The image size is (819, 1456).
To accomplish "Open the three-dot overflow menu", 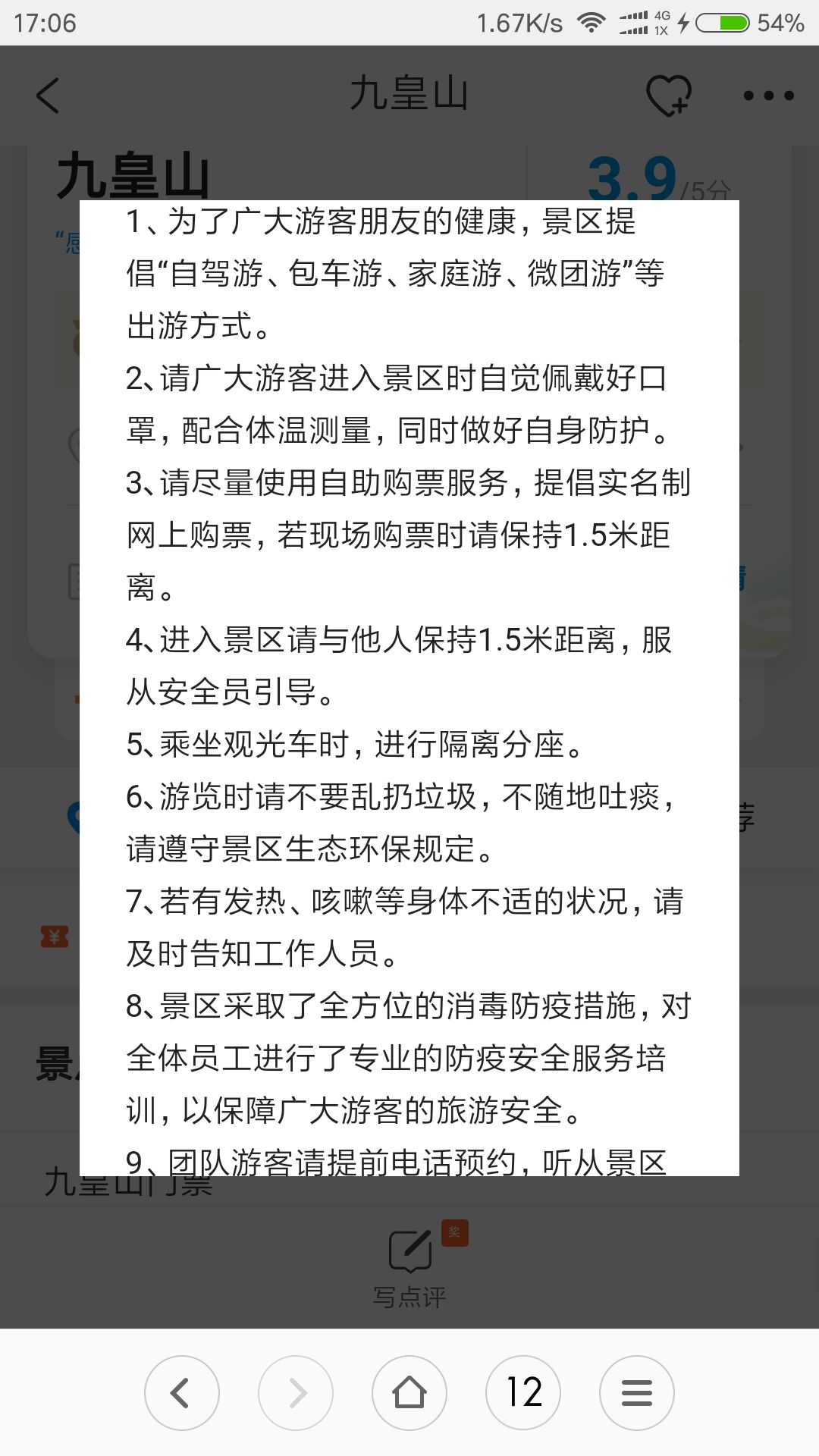I will point(768,96).
